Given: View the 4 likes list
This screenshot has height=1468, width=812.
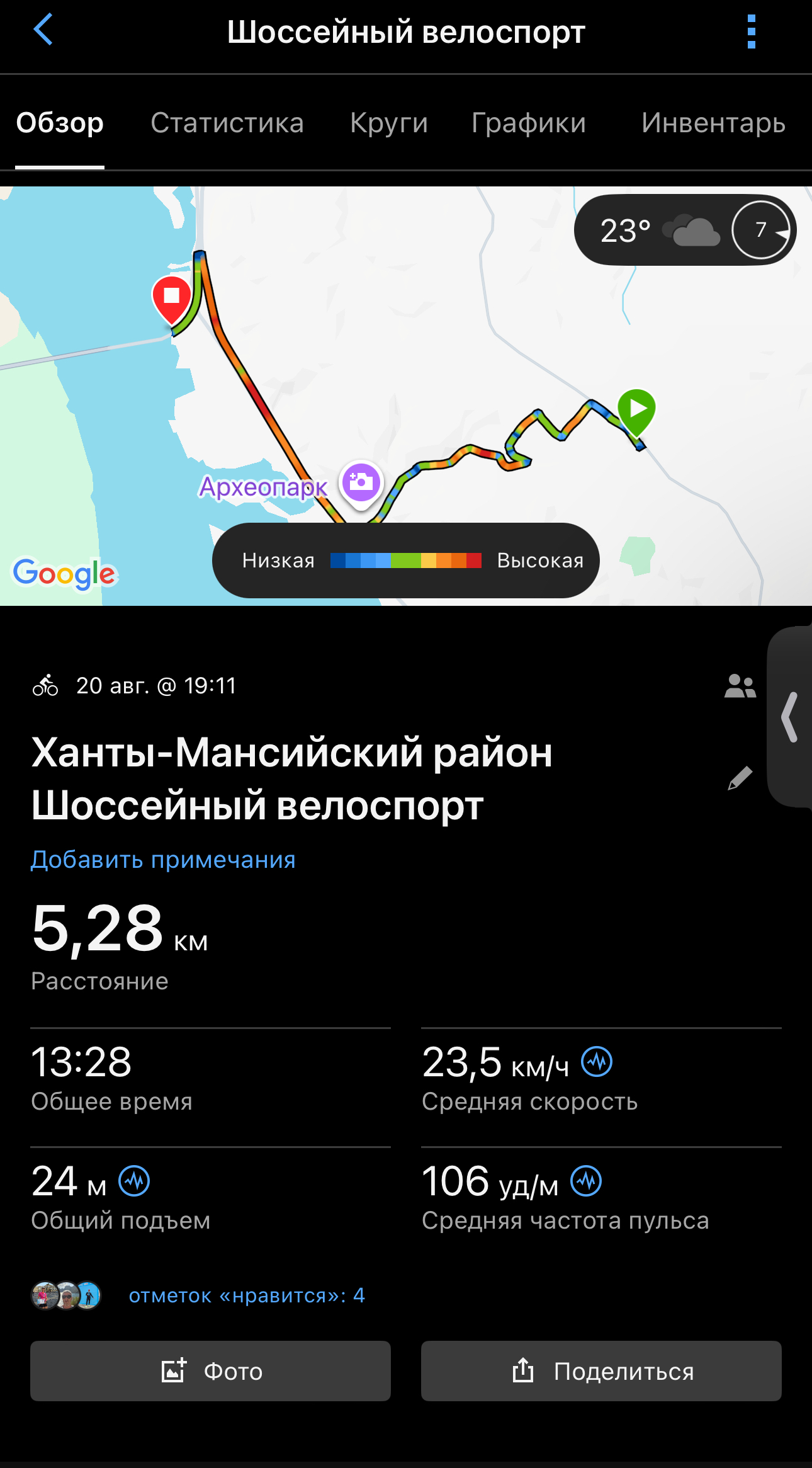Looking at the screenshot, I should pos(247,1295).
